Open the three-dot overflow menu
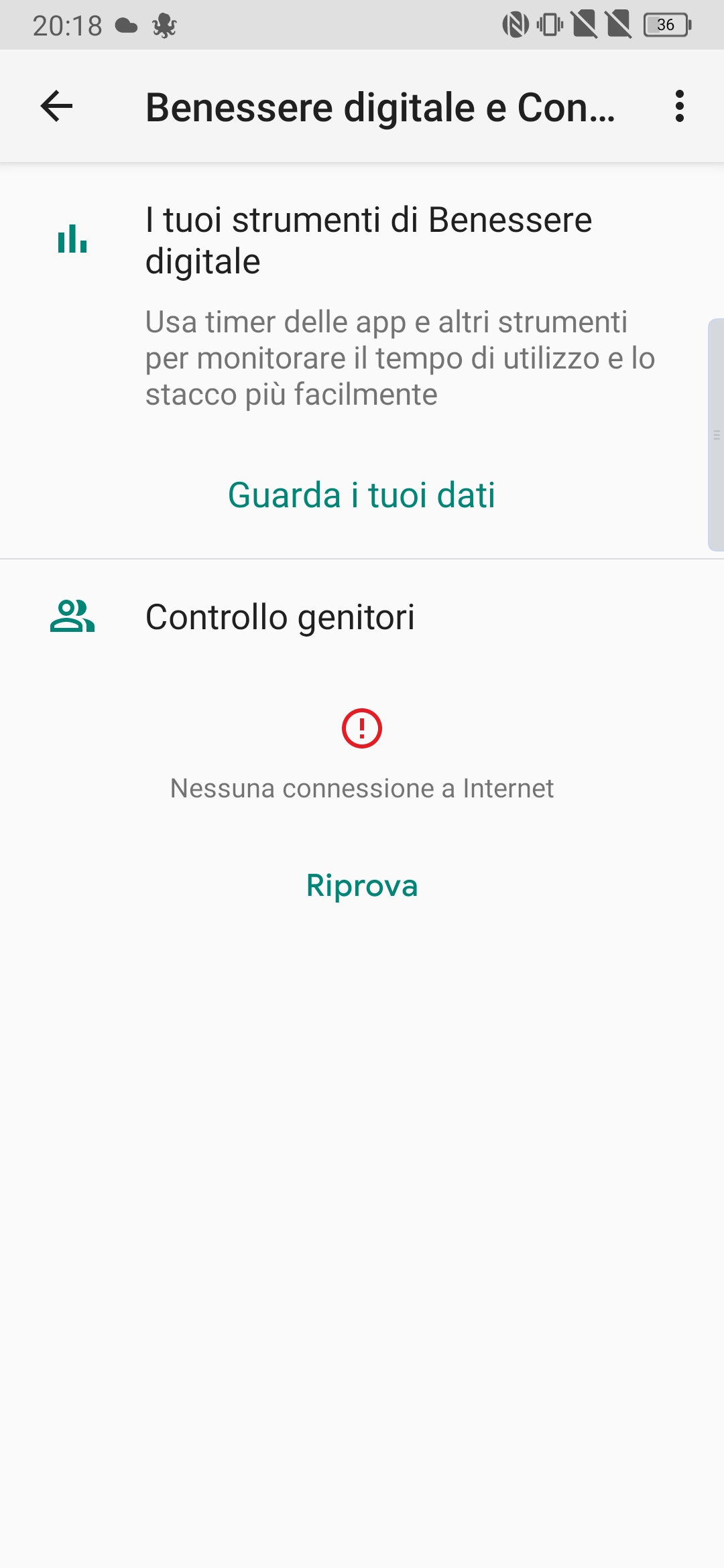Image resolution: width=724 pixels, height=1568 pixels. [x=680, y=107]
